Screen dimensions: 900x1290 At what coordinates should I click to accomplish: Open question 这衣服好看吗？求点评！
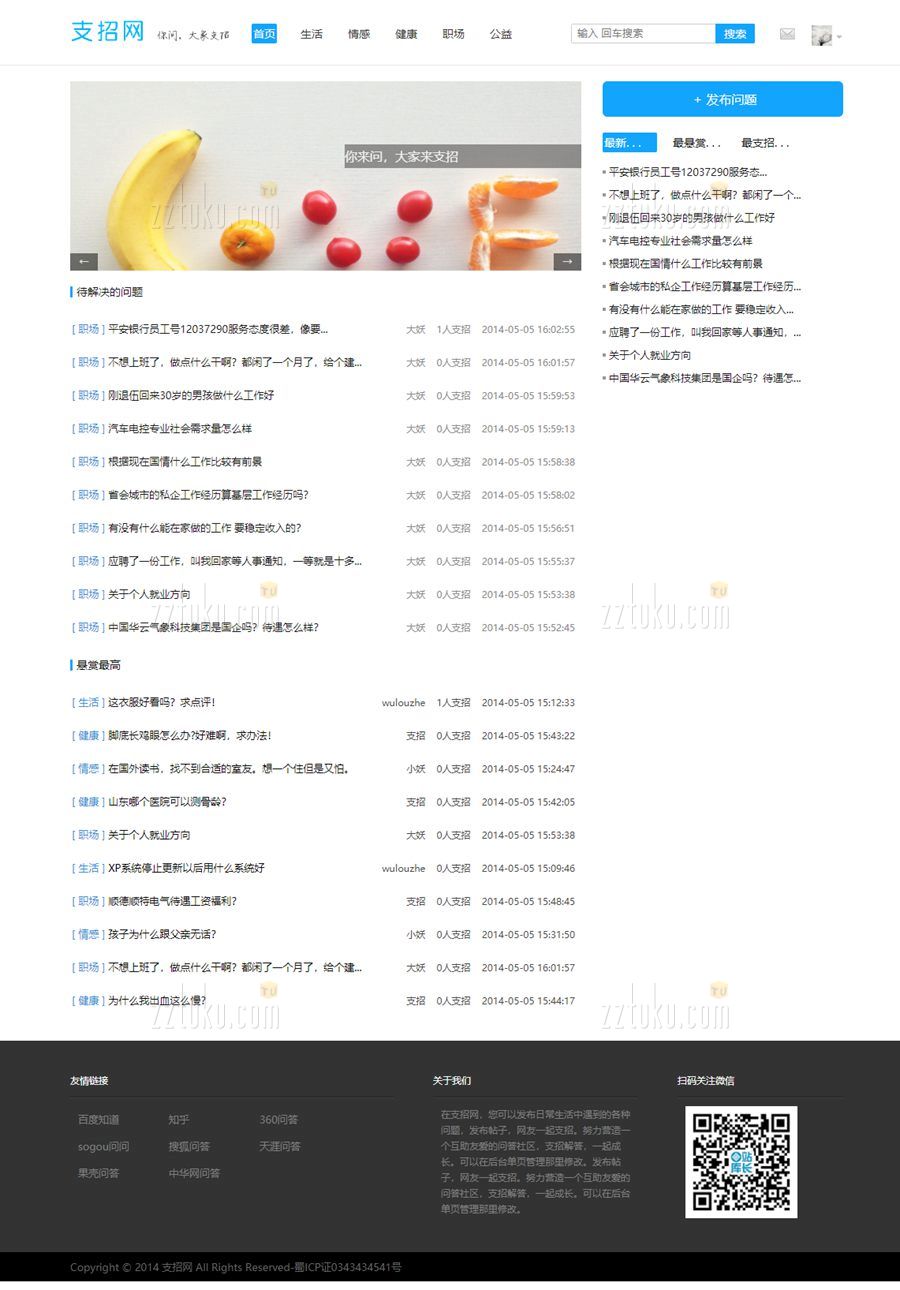(x=161, y=703)
